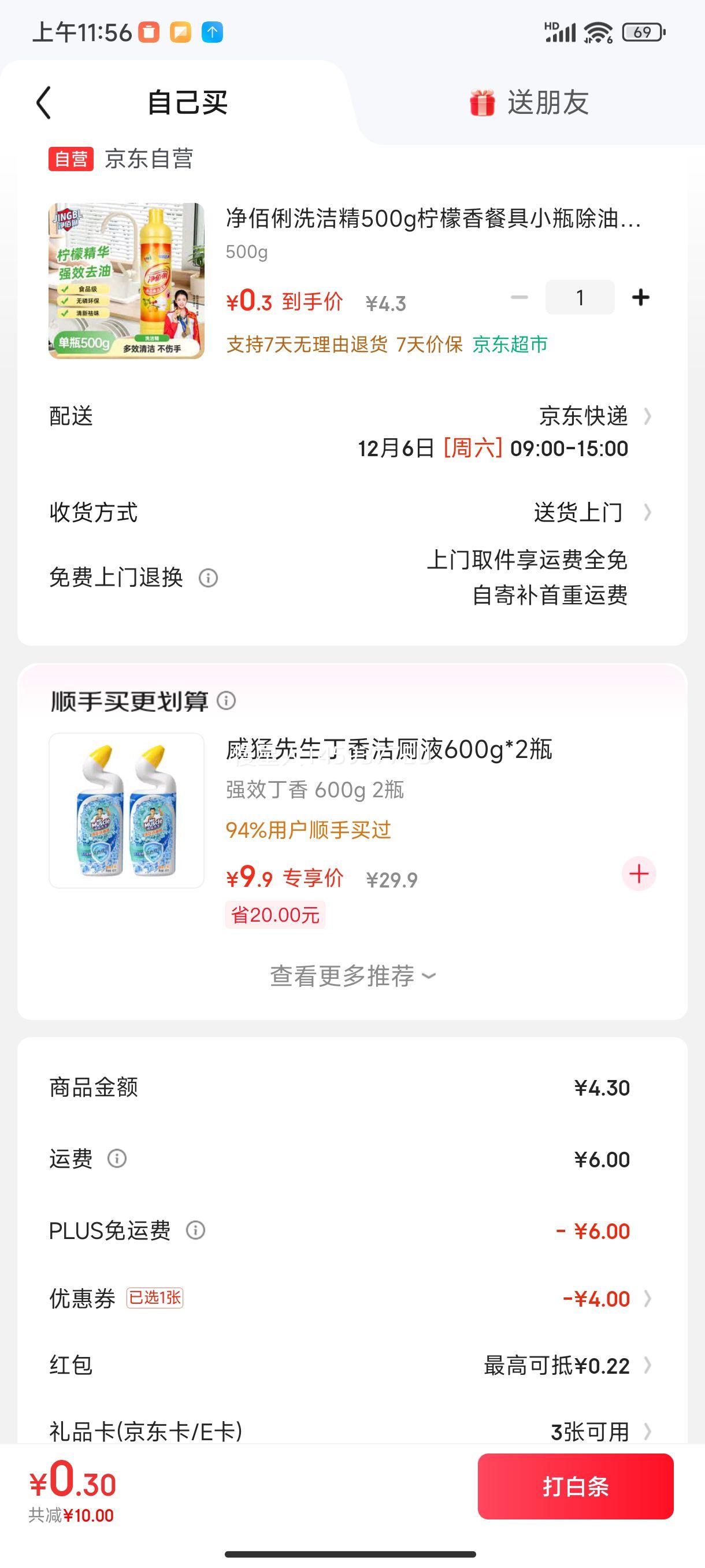Open the 威猛先生洁厕液 product image
The image size is (705, 1568).
127,810
